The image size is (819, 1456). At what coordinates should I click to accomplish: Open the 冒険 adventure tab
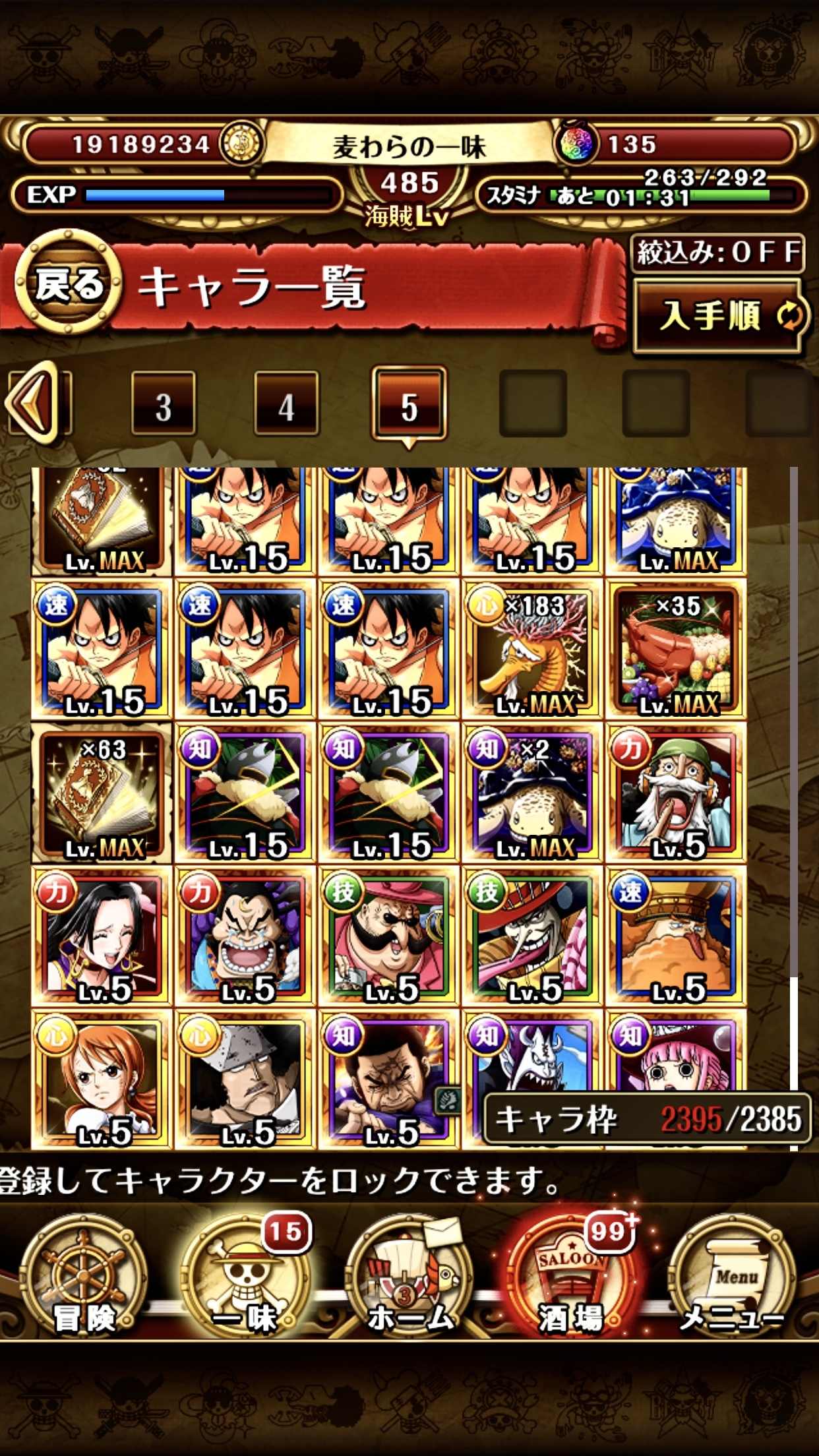pos(83,1275)
